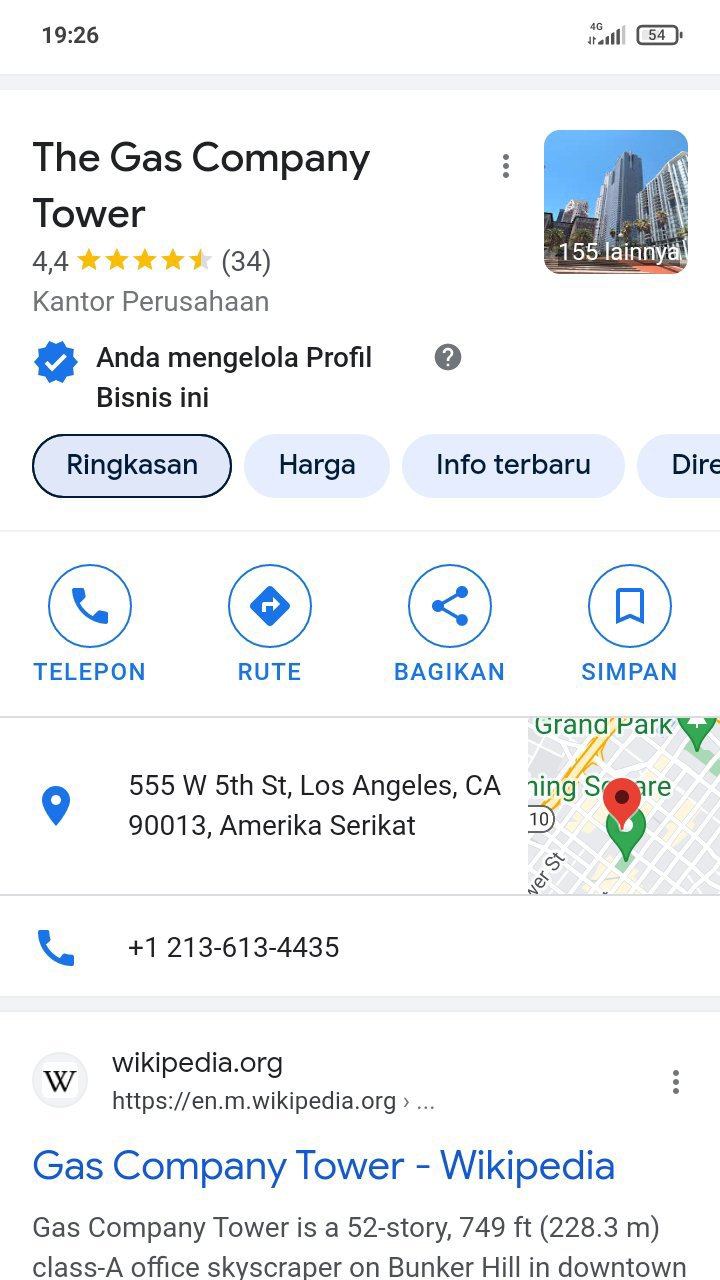
Task: Open overflow menu beside The Gas Company Tower
Action: pyautogui.click(x=506, y=166)
